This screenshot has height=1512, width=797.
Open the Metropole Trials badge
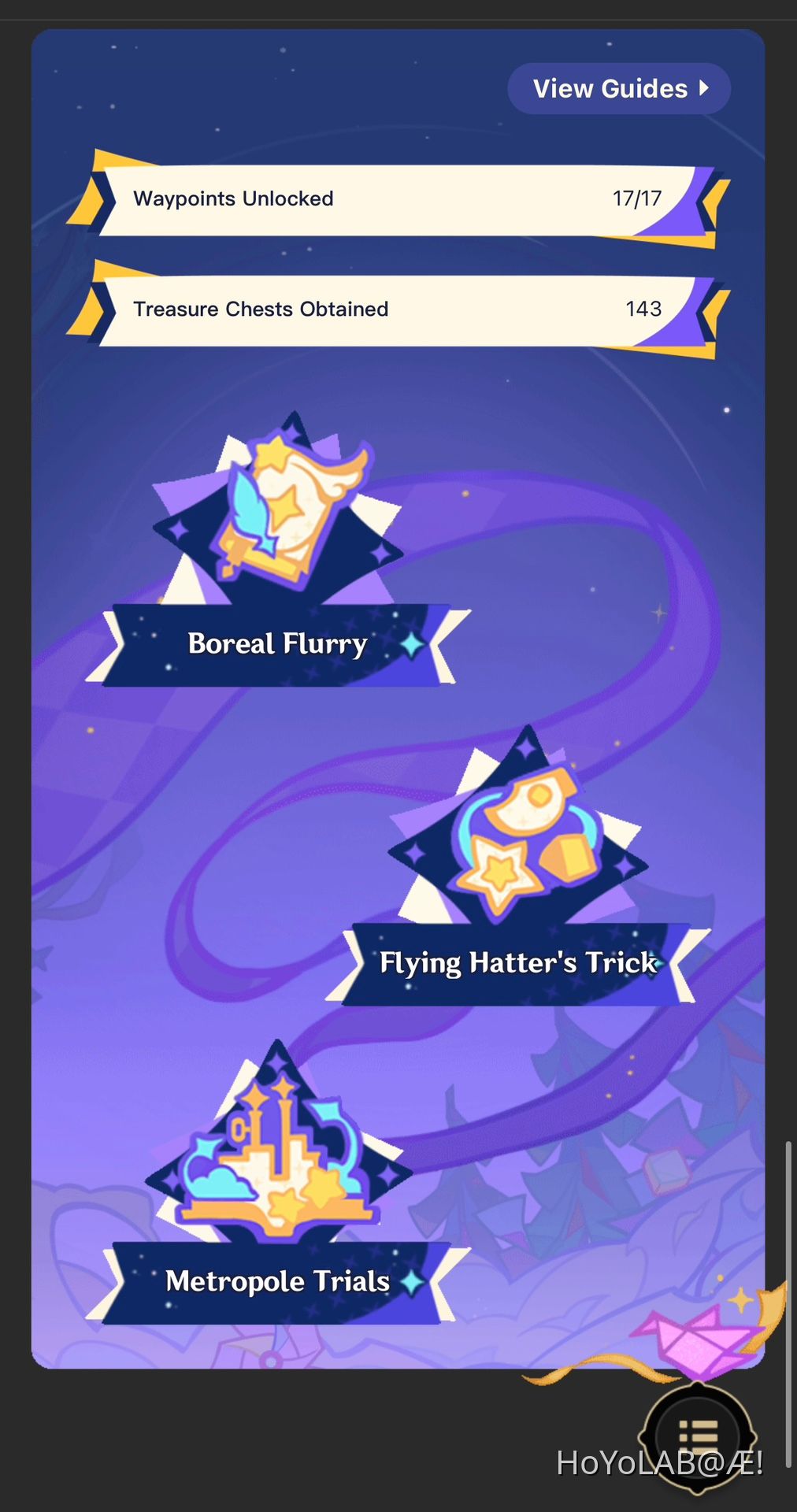tap(277, 1181)
